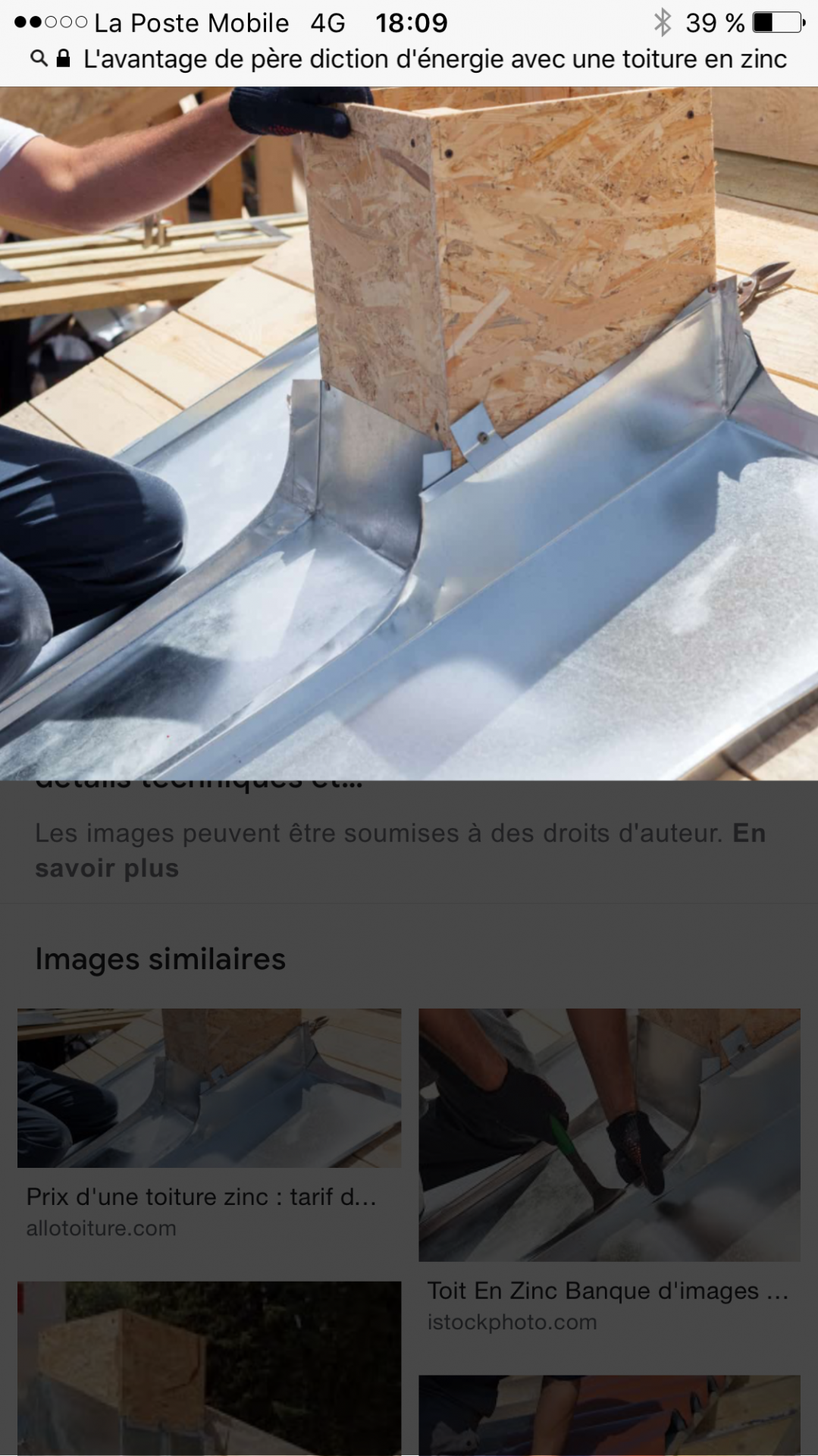Open the large zinc roof image
The image size is (818, 1456).
click(x=409, y=432)
